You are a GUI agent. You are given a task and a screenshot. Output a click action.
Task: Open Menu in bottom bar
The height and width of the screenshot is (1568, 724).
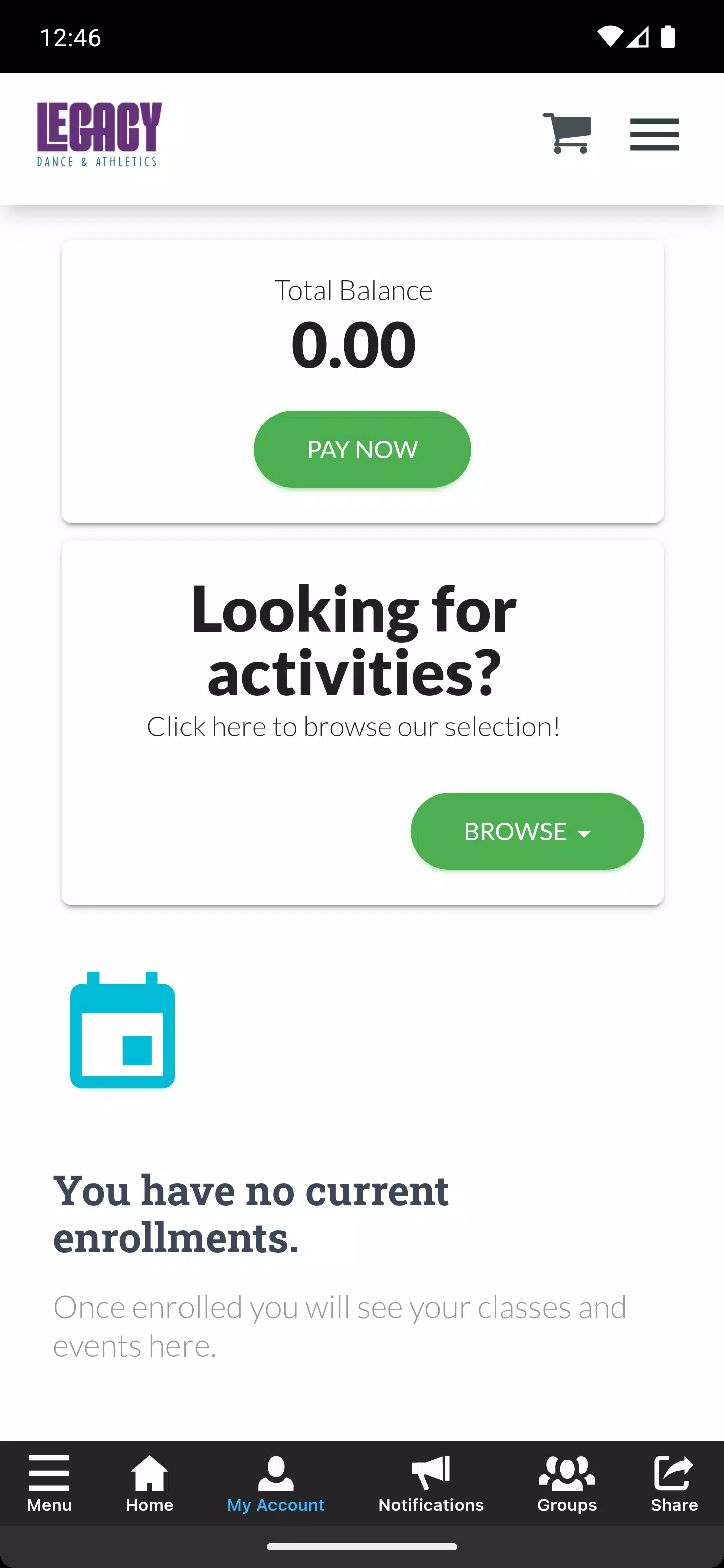click(x=49, y=1484)
